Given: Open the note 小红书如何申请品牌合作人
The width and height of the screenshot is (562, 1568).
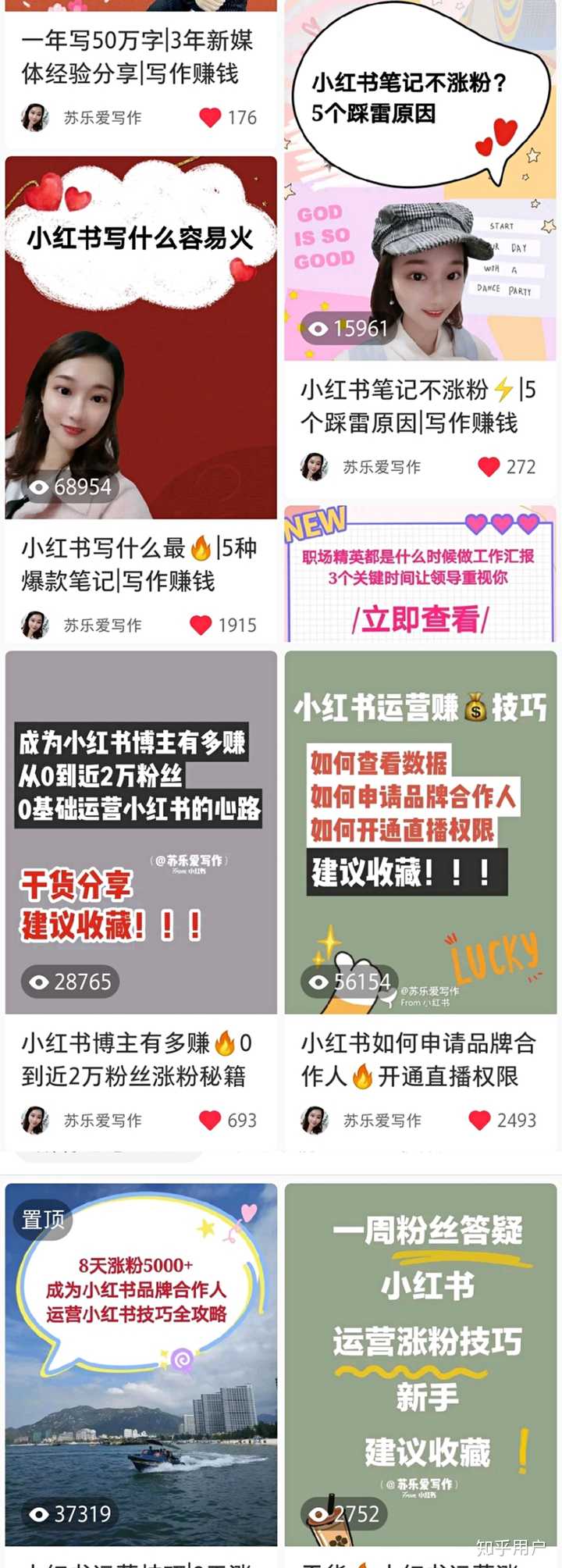Looking at the screenshot, I should pyautogui.click(x=420, y=832).
